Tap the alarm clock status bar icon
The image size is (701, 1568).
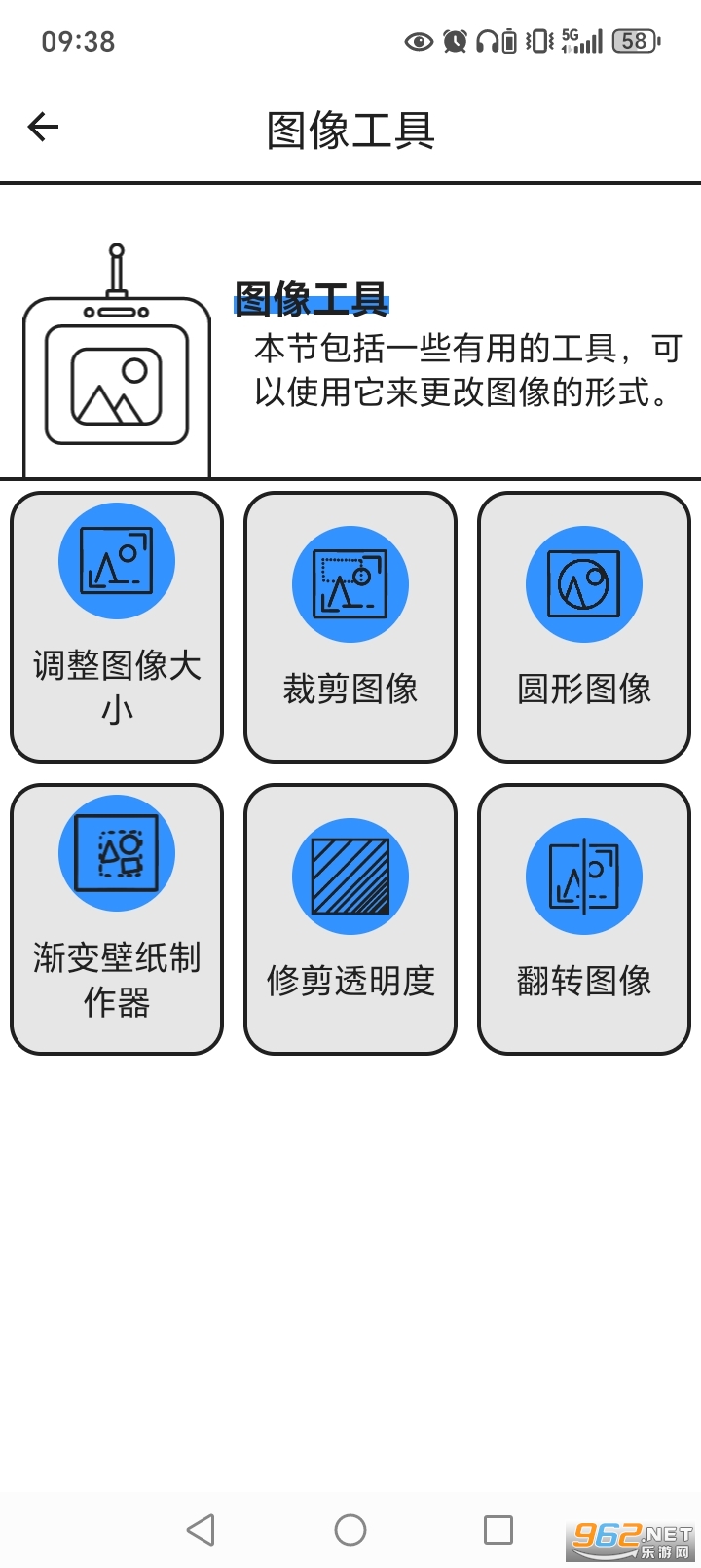[454, 41]
